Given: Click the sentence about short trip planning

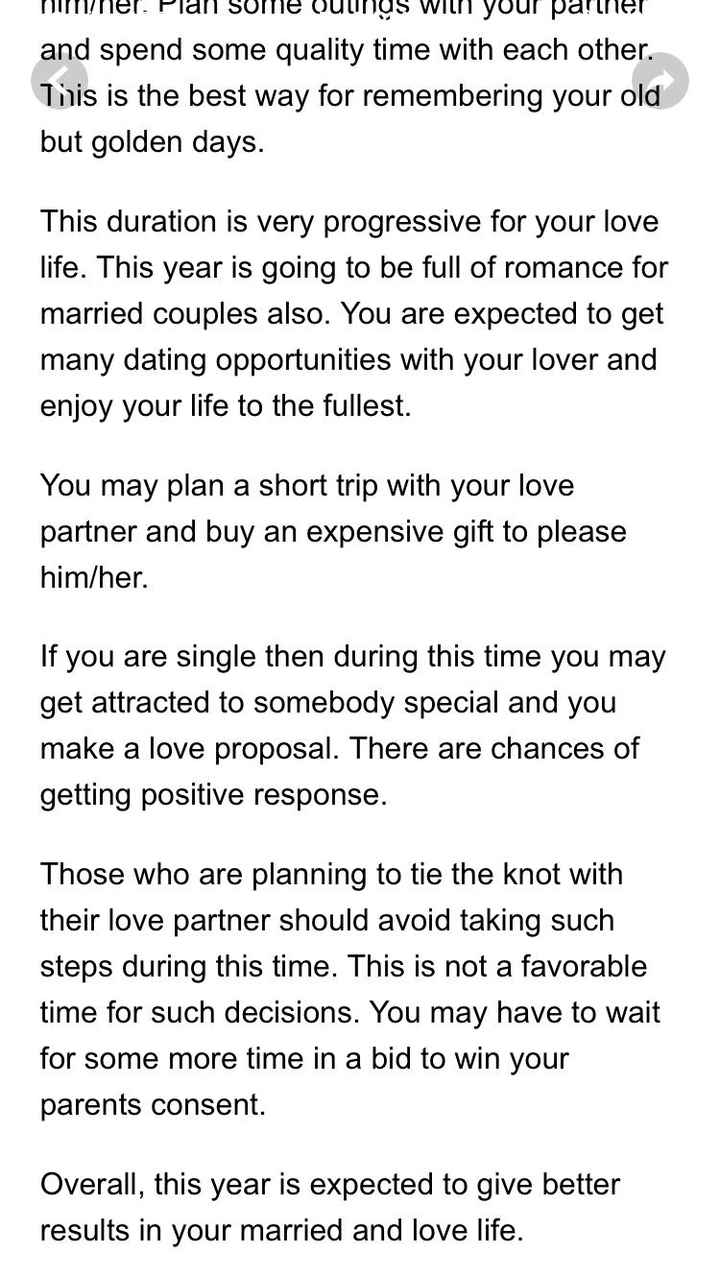Looking at the screenshot, I should tap(330, 531).
